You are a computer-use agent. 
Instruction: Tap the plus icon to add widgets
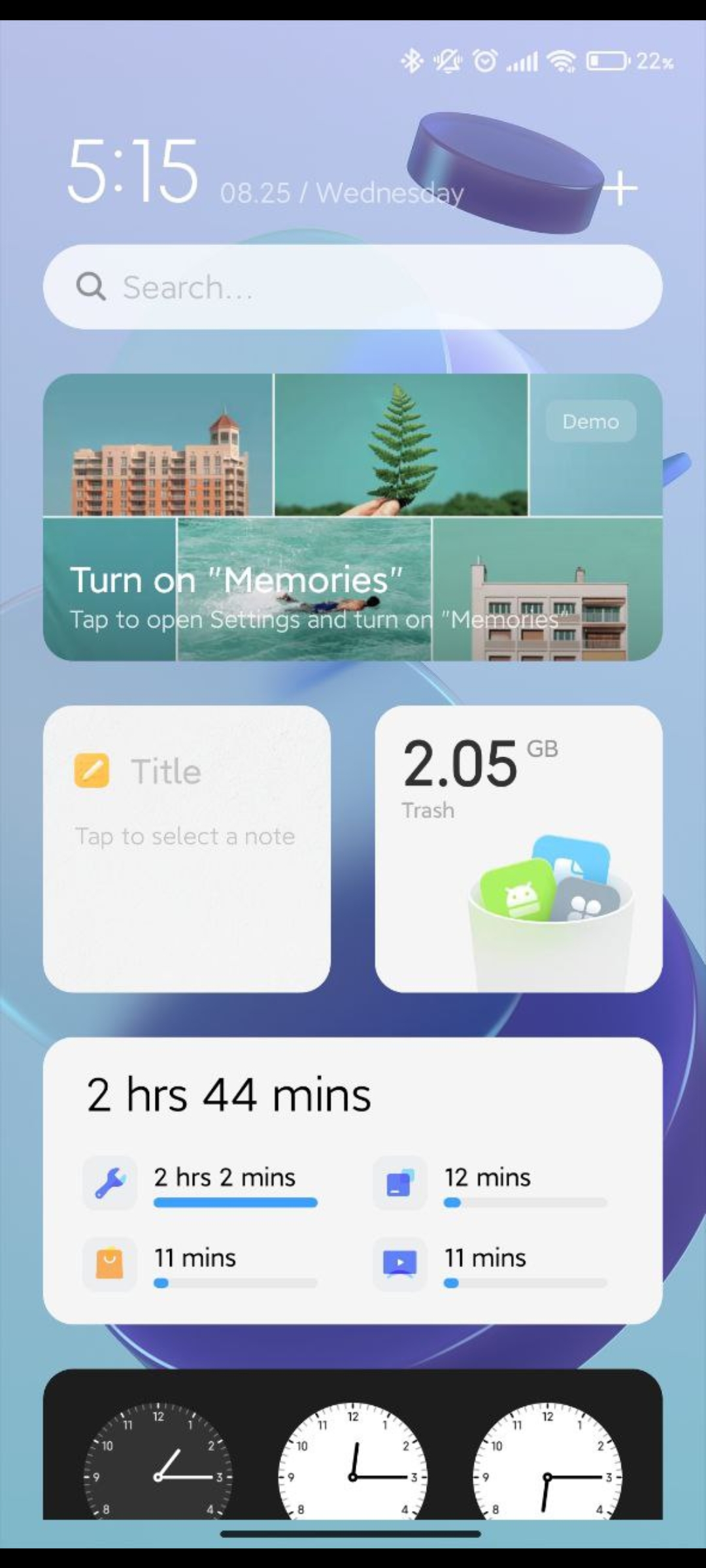(x=619, y=189)
